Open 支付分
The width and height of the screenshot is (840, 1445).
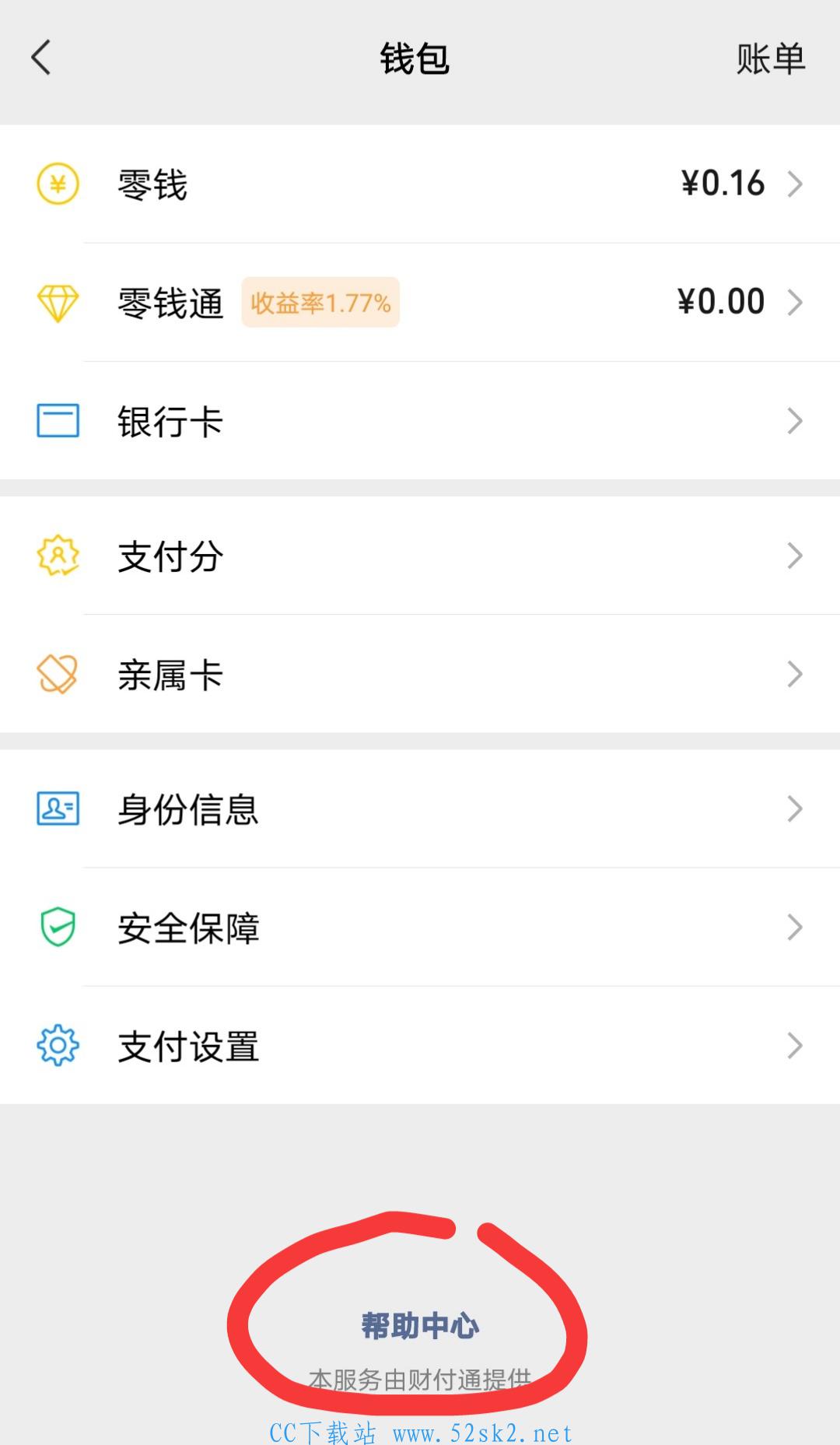coord(420,556)
